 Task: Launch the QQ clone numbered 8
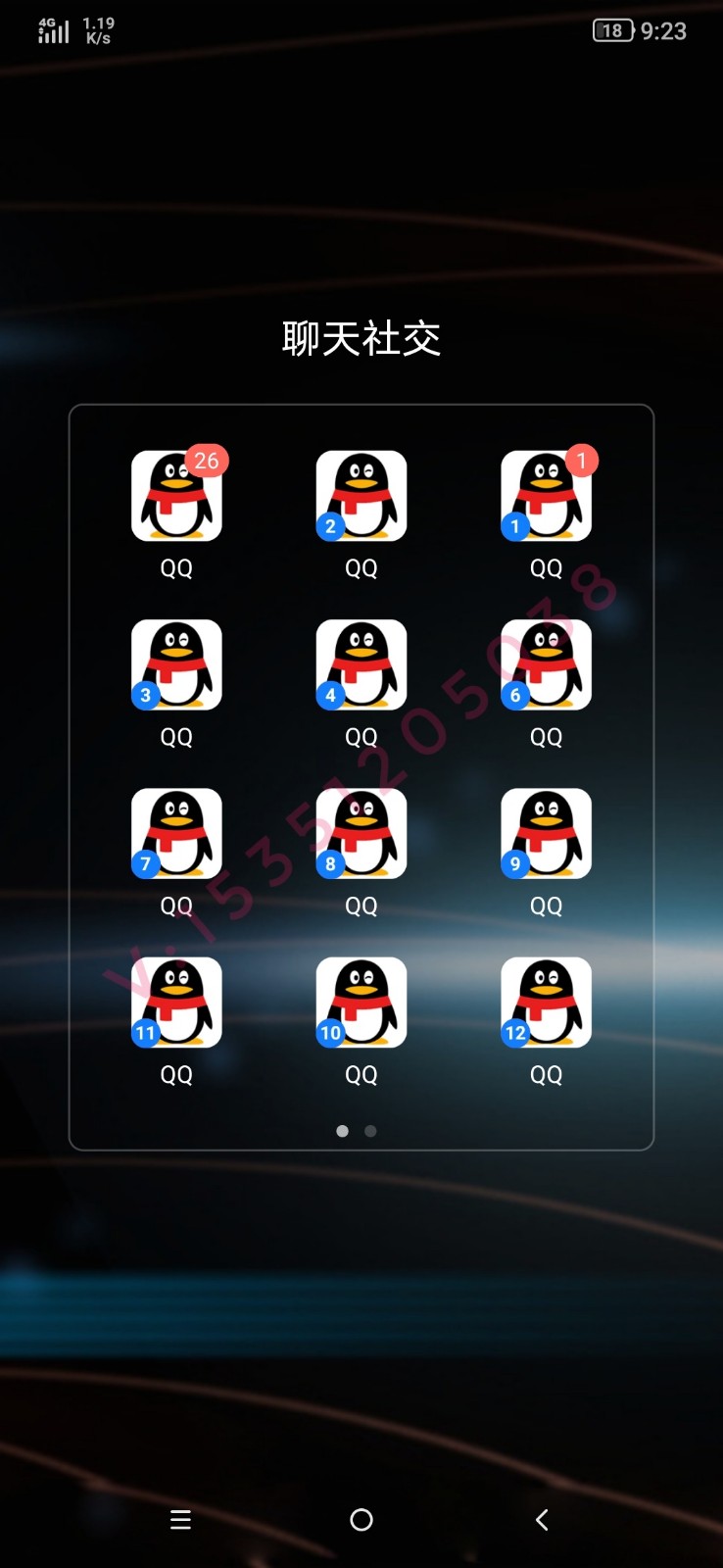pyautogui.click(x=361, y=833)
